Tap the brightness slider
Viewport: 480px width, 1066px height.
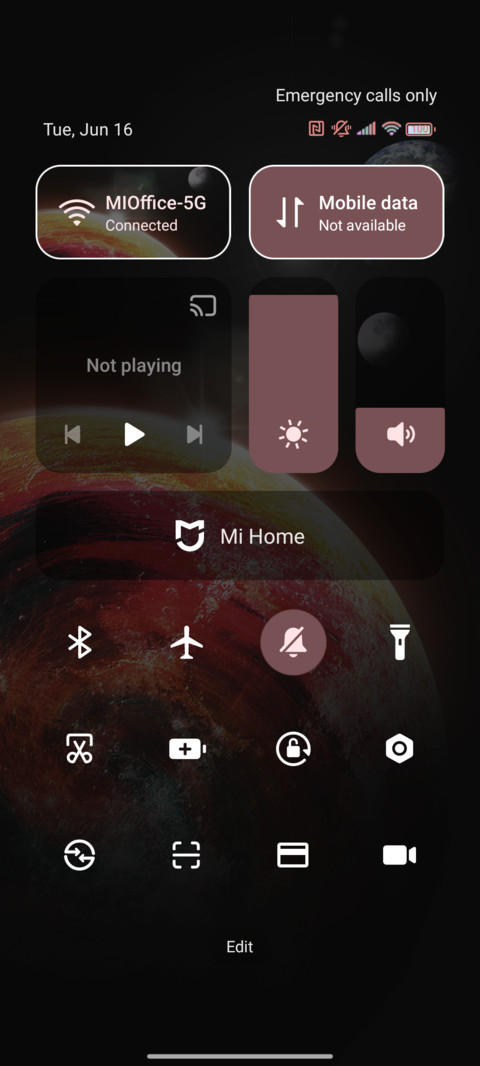pyautogui.click(x=294, y=375)
